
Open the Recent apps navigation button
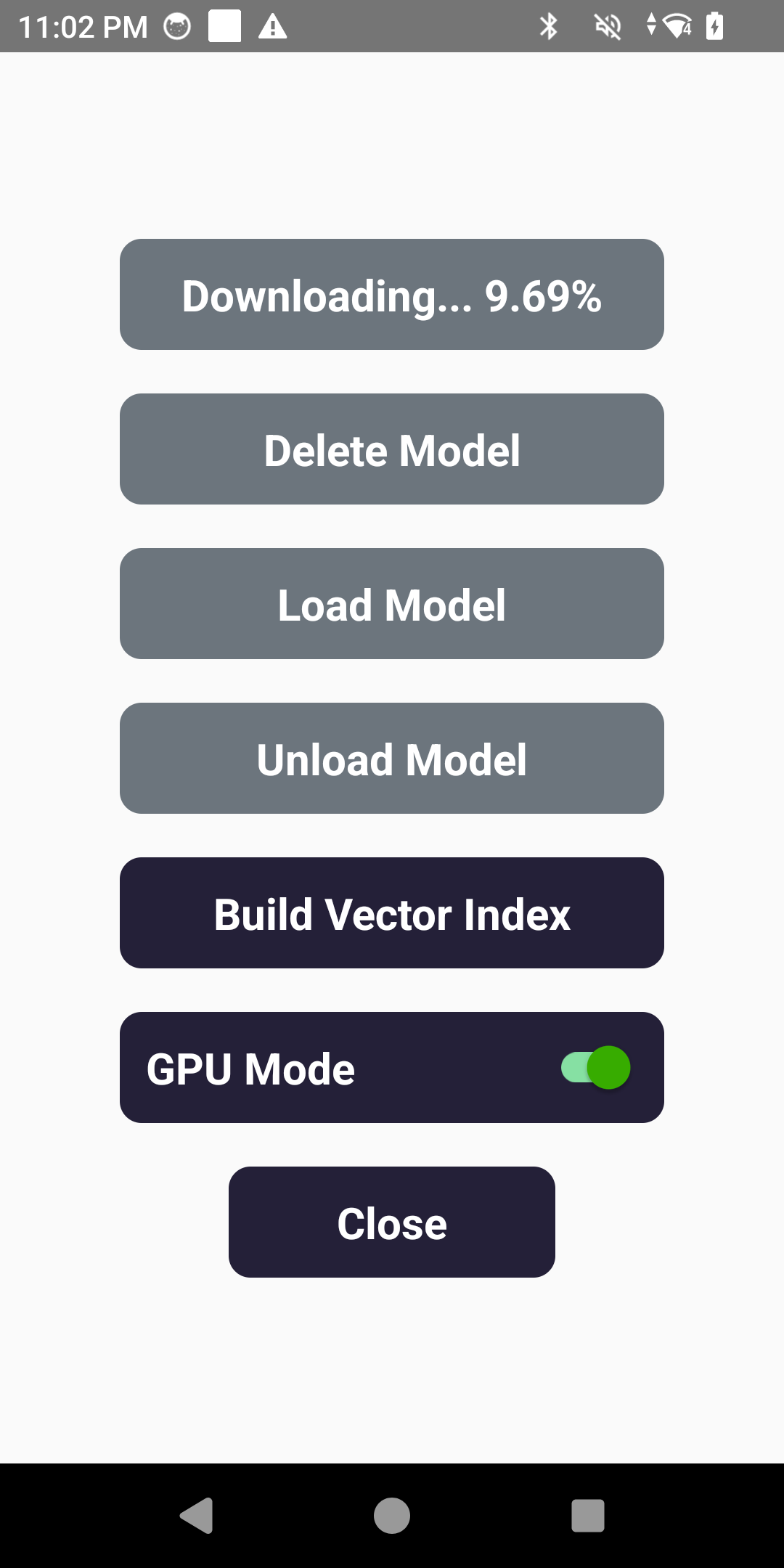coord(588,1515)
